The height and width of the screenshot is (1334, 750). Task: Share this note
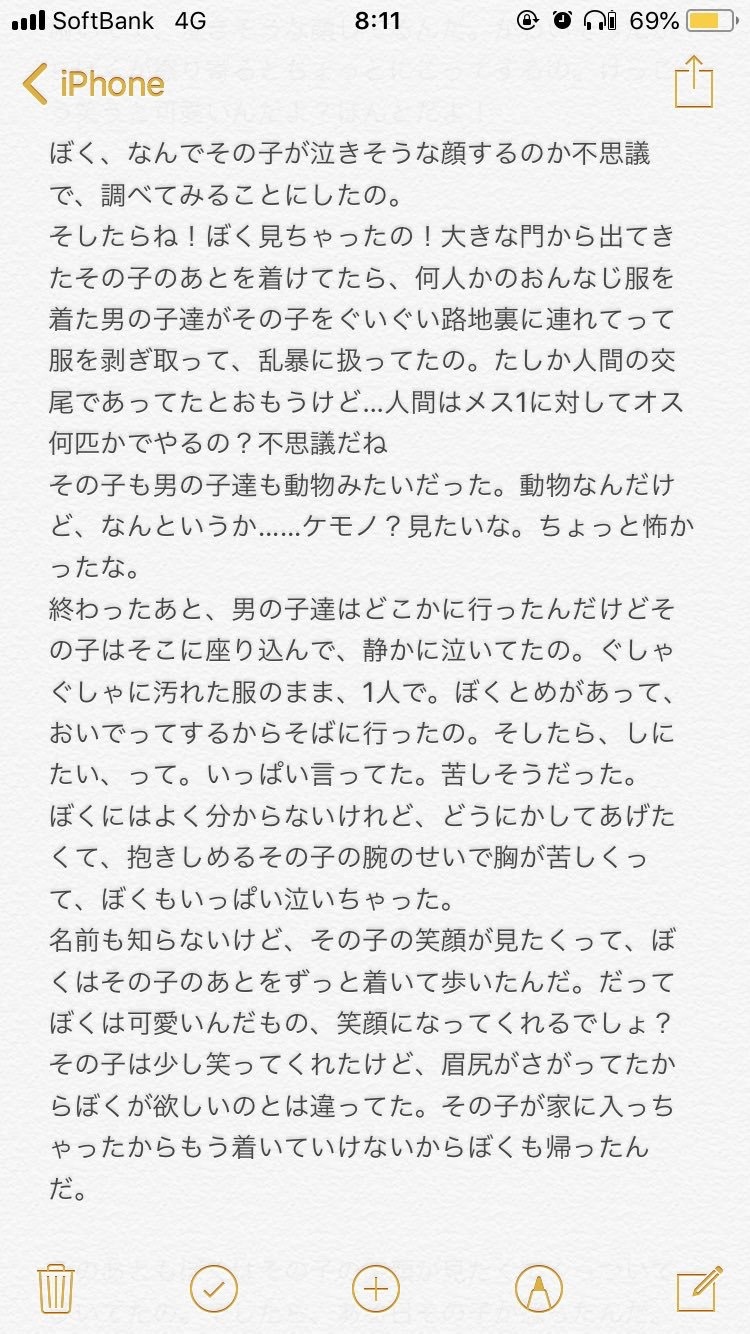pos(693,82)
